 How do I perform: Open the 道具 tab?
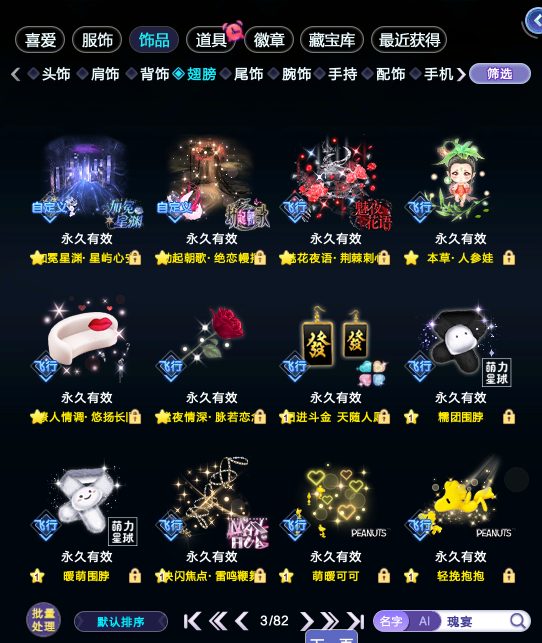[x=211, y=40]
